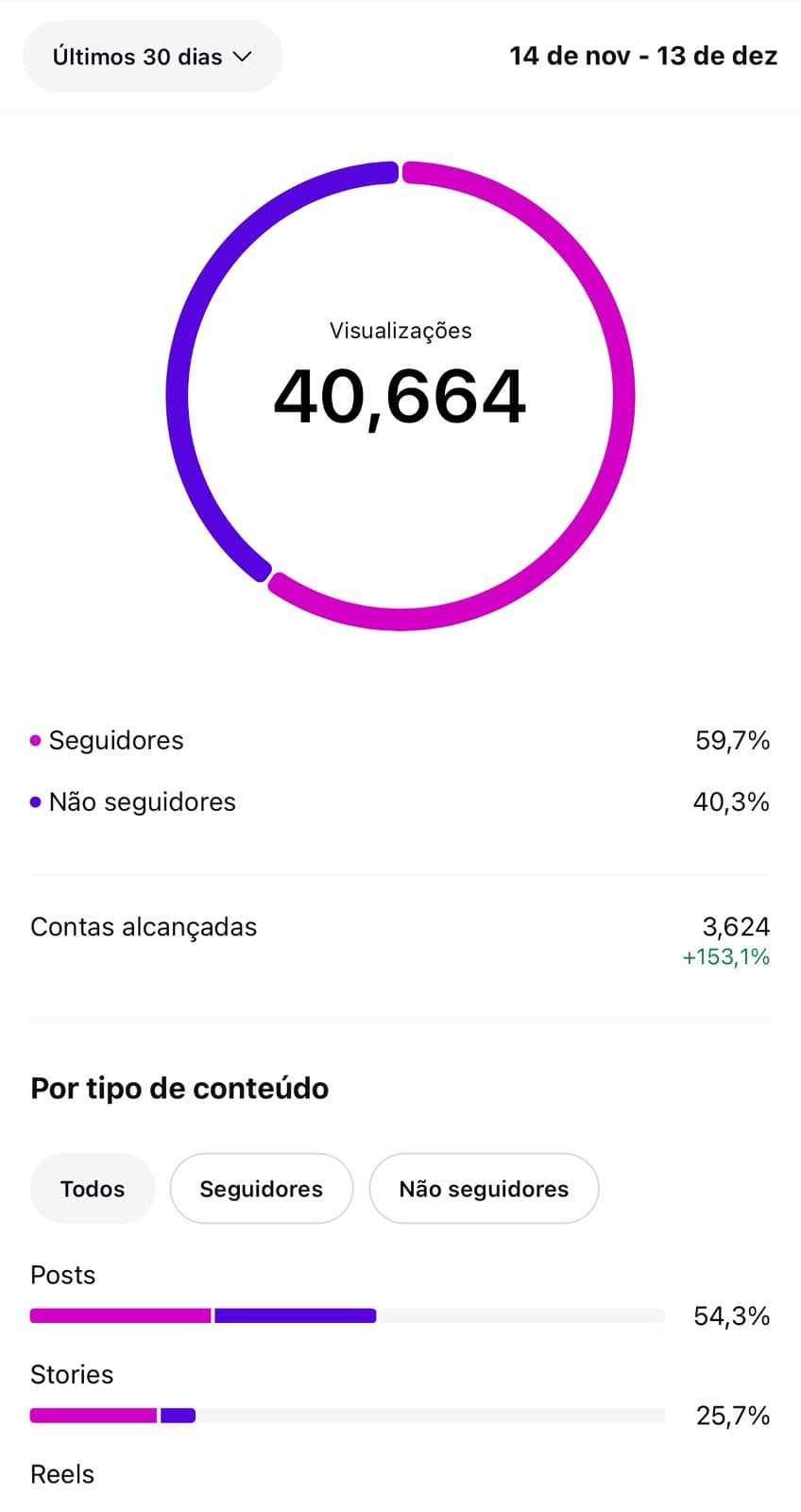
Task: Click the 'Por tipo de conteúdo' heading
Action: click(x=179, y=1088)
